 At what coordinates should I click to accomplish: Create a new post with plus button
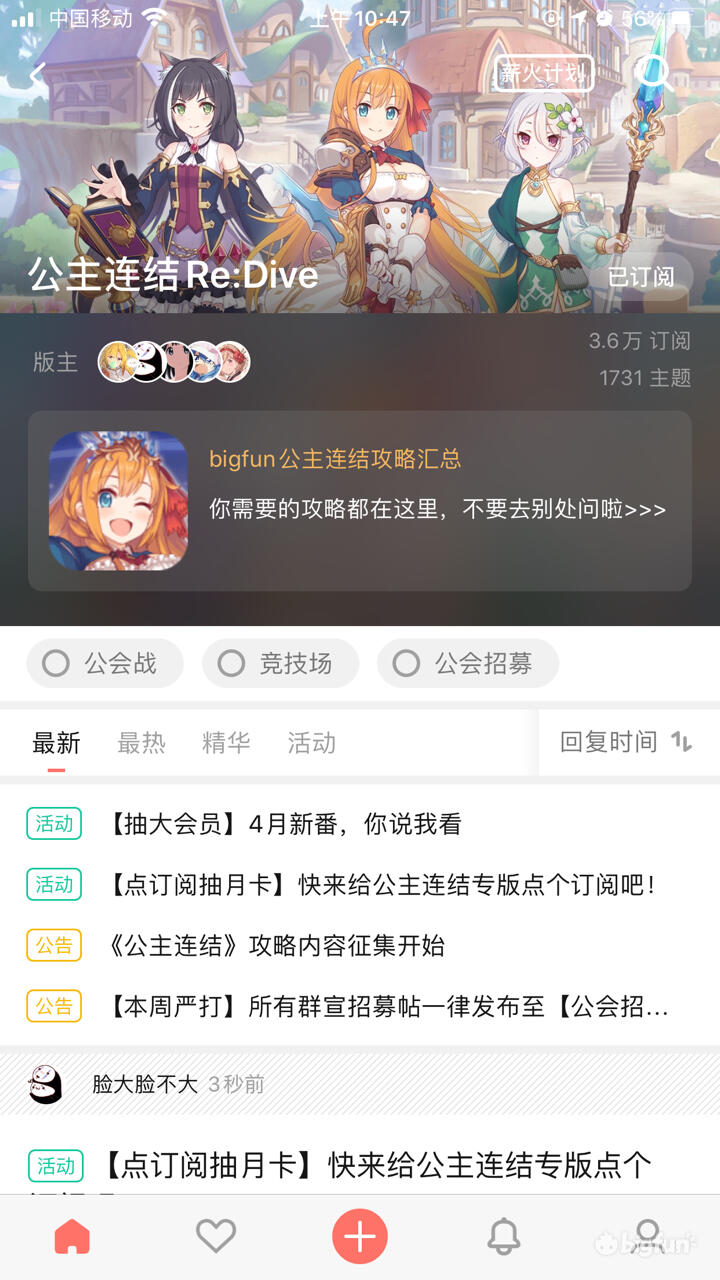(360, 1237)
